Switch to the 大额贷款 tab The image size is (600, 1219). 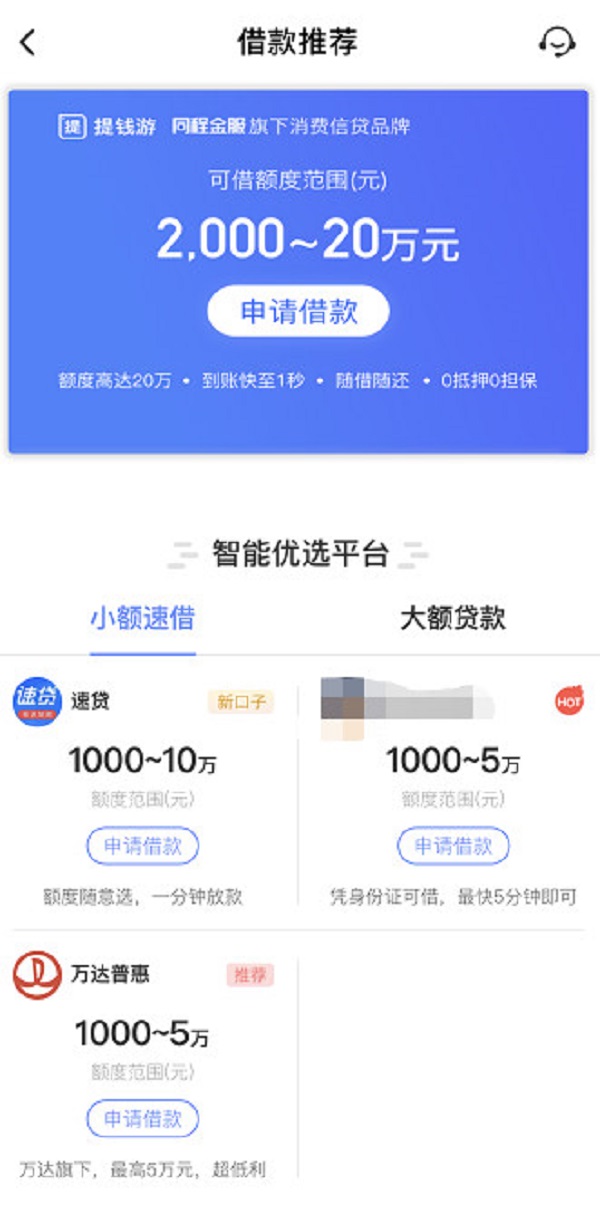point(452,618)
